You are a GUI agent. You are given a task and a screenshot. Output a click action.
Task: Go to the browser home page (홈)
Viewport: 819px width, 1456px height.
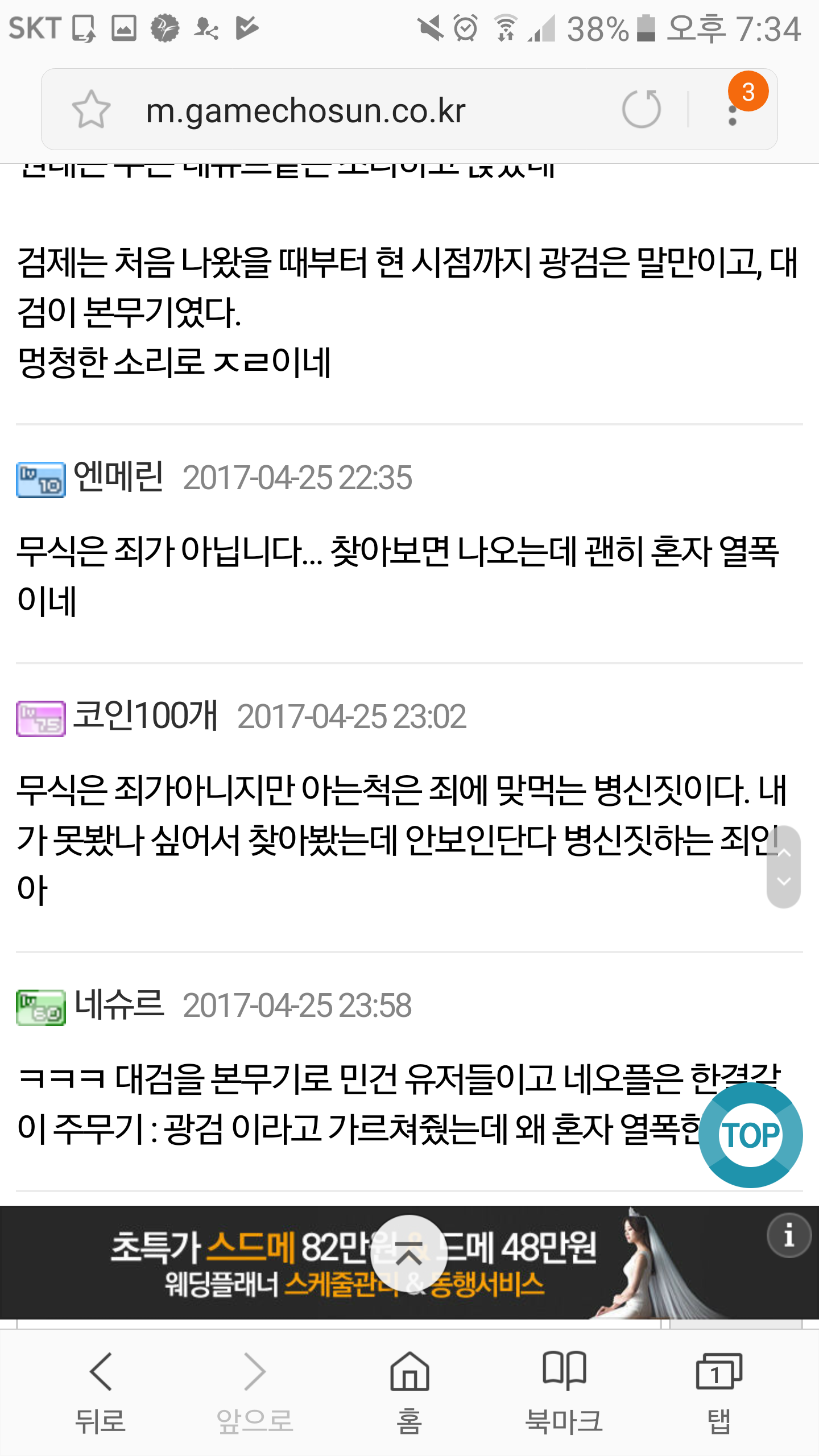409,1392
